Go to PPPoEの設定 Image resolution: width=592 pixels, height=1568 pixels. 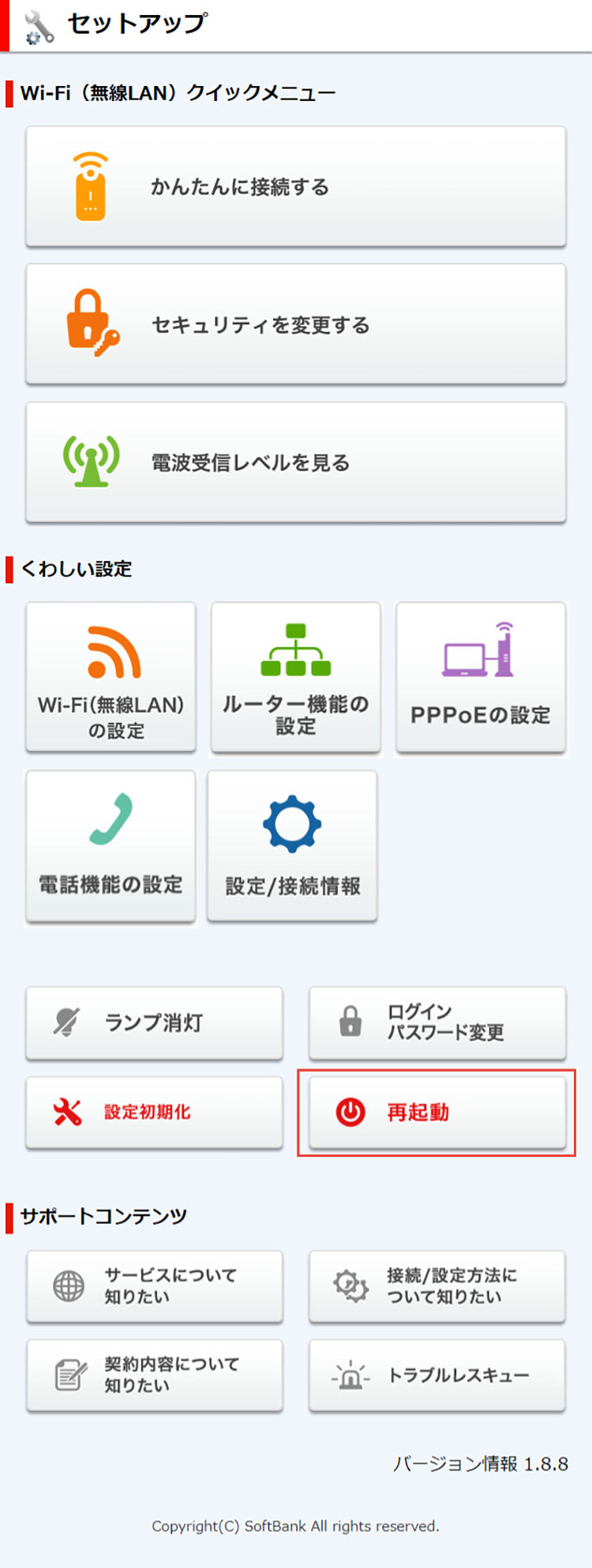tap(480, 677)
